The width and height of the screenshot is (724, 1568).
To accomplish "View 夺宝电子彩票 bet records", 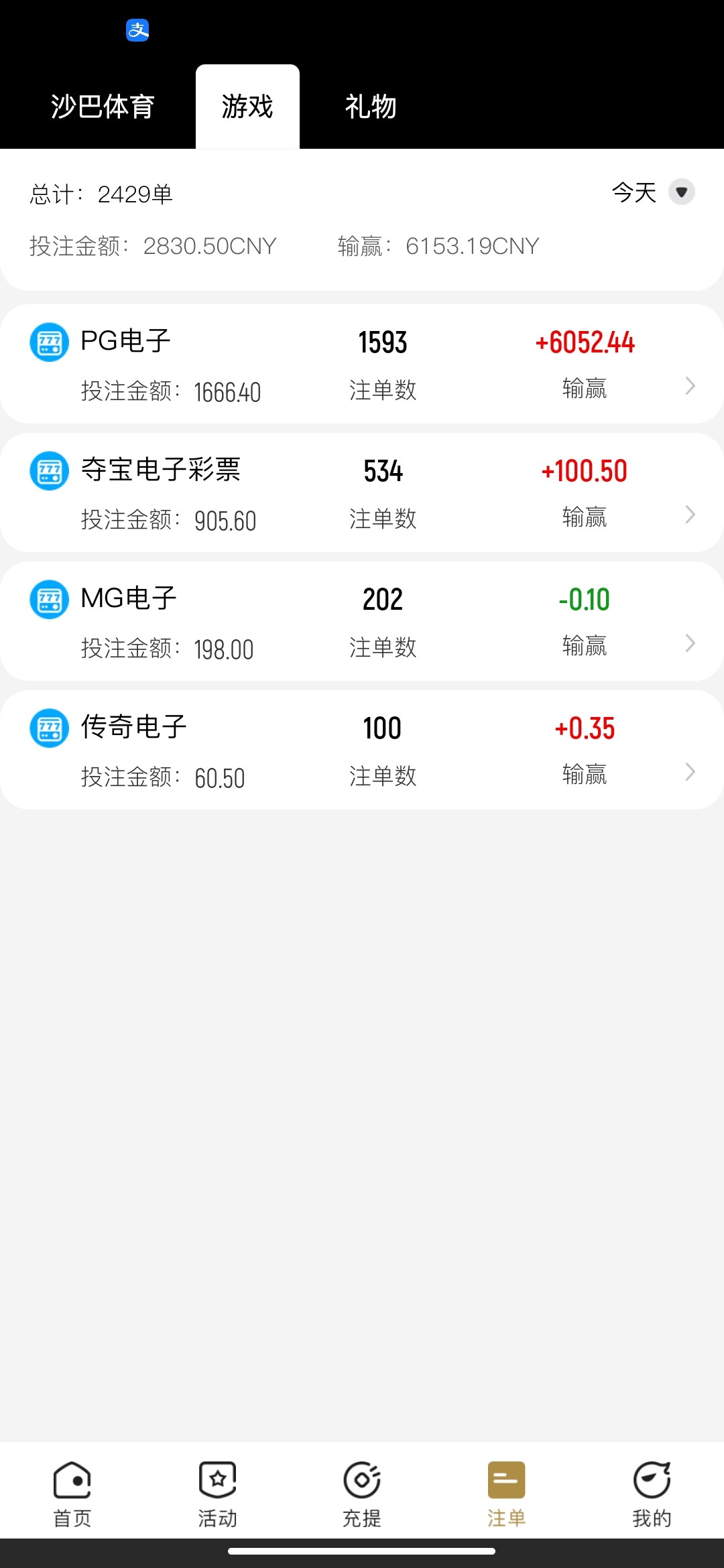I will tap(362, 493).
